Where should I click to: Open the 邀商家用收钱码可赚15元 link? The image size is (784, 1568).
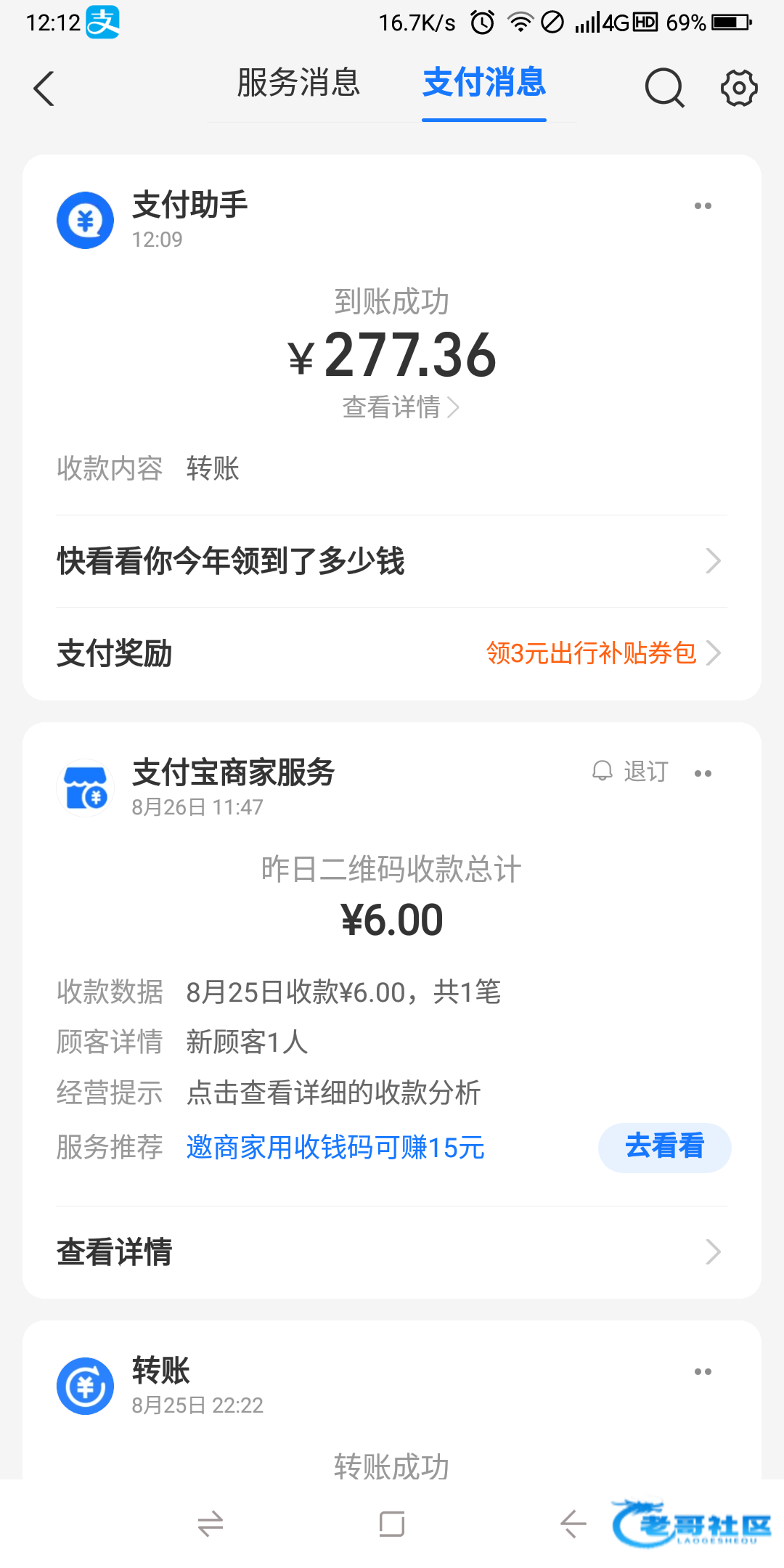[335, 1148]
